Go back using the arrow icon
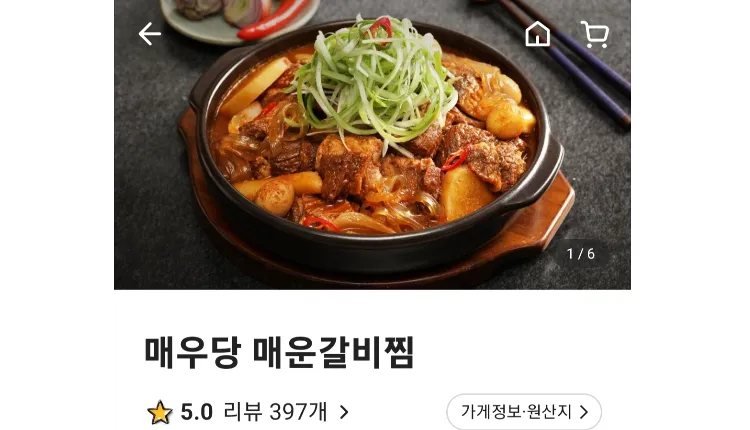The width and height of the screenshot is (750, 430). 149,34
